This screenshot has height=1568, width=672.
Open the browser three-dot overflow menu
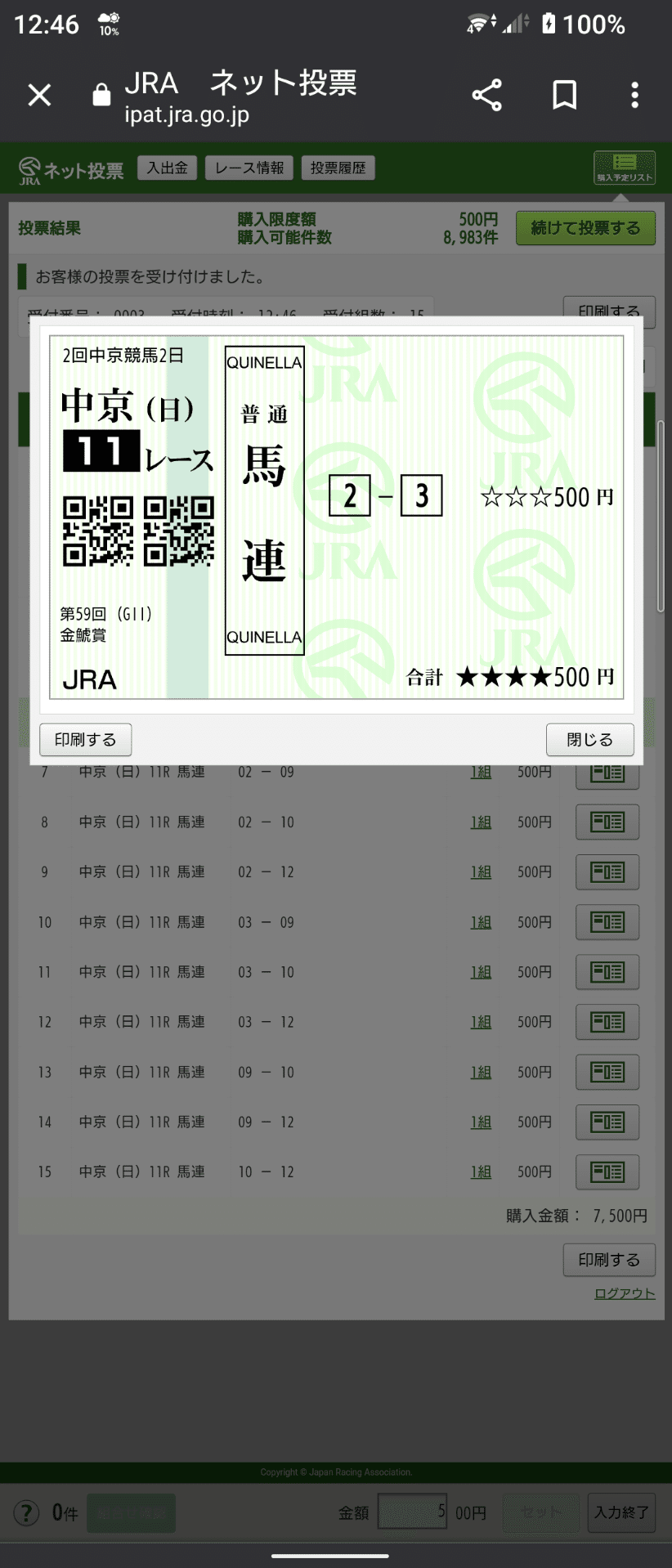pos(634,94)
